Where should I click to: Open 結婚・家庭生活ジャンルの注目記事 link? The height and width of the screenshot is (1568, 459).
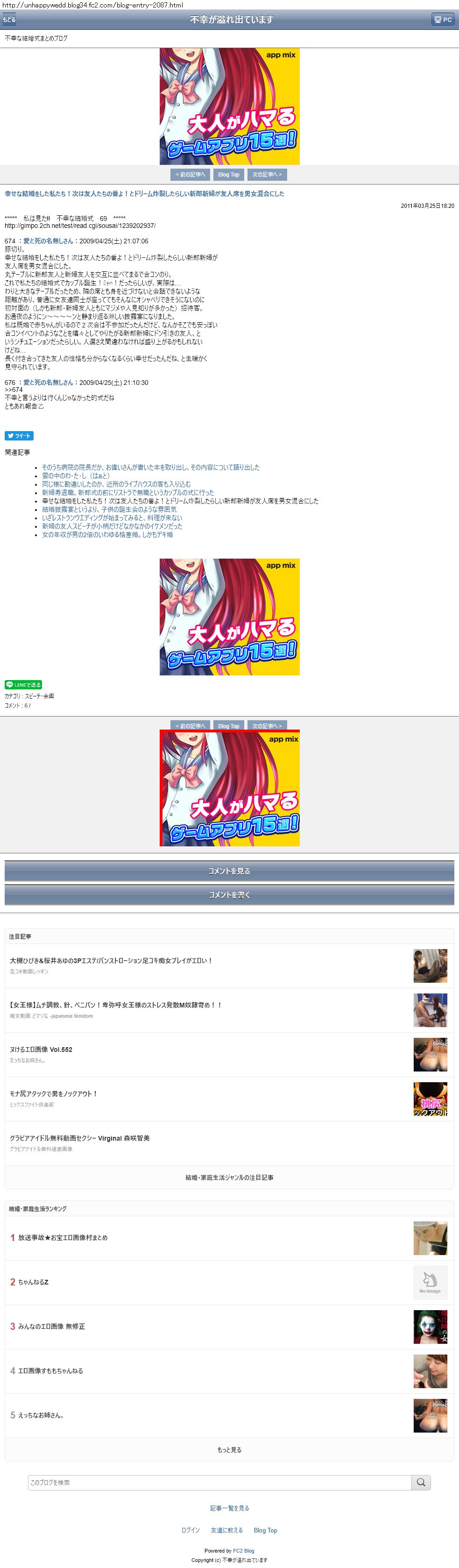coord(229,1178)
